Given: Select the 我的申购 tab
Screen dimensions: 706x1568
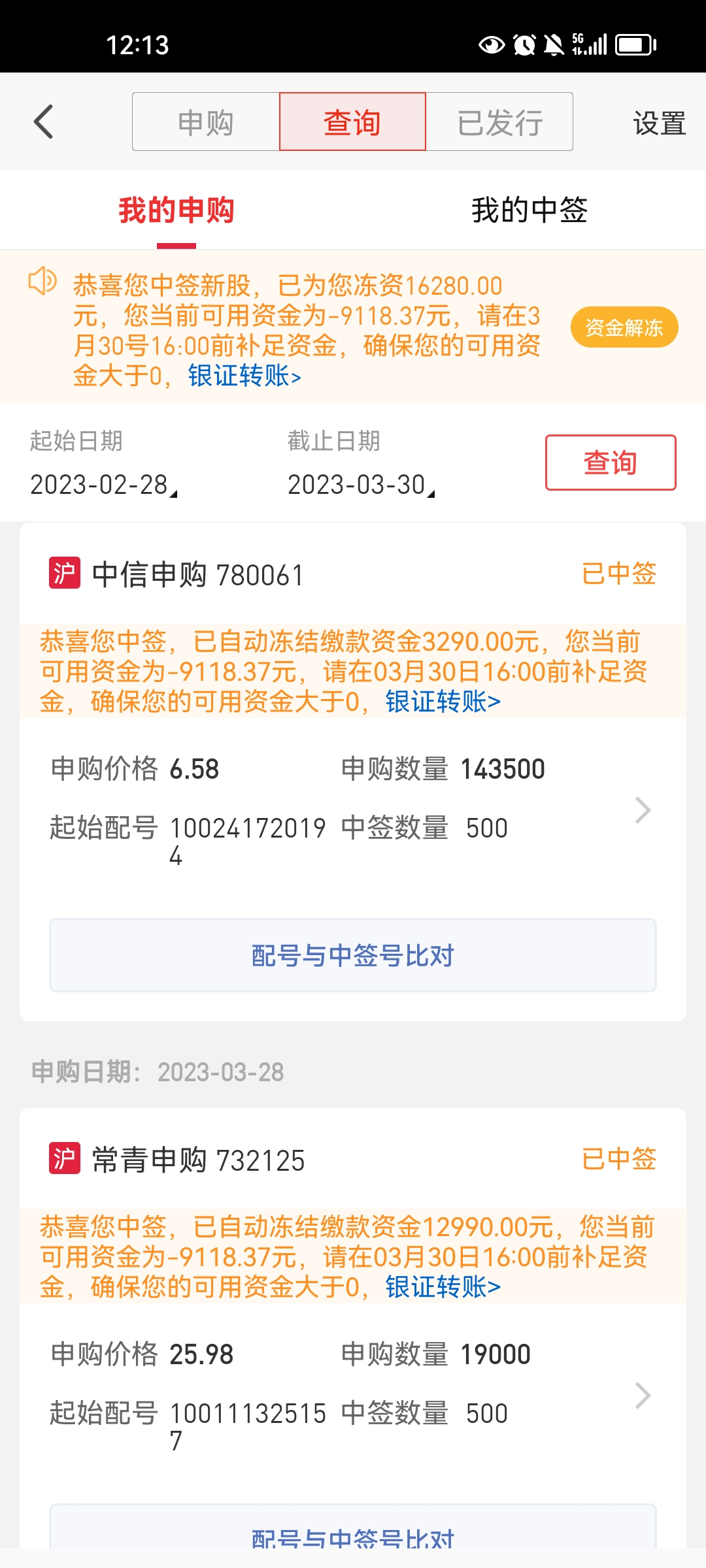Looking at the screenshot, I should (176, 210).
